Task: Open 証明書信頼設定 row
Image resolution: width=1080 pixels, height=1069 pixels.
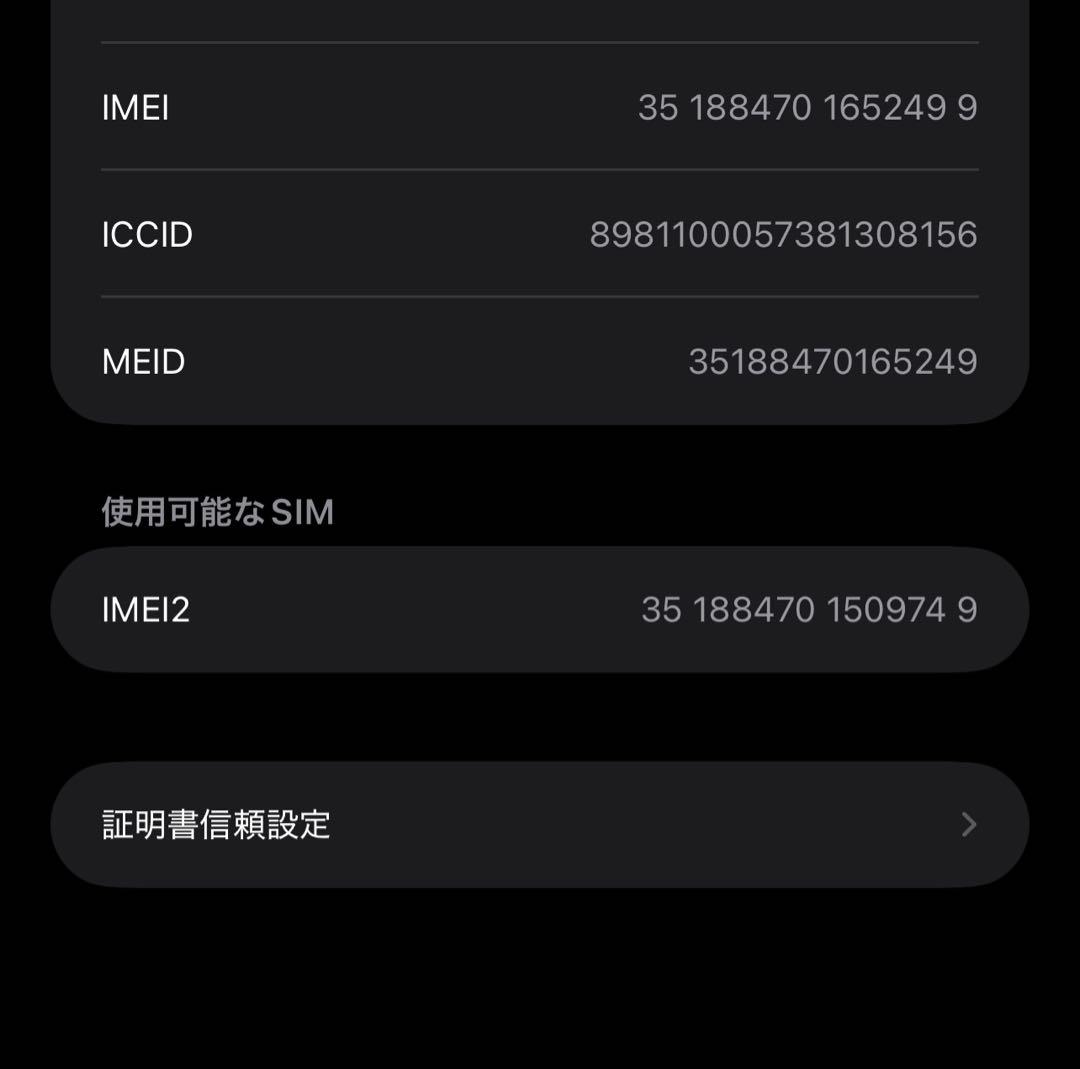Action: (539, 824)
